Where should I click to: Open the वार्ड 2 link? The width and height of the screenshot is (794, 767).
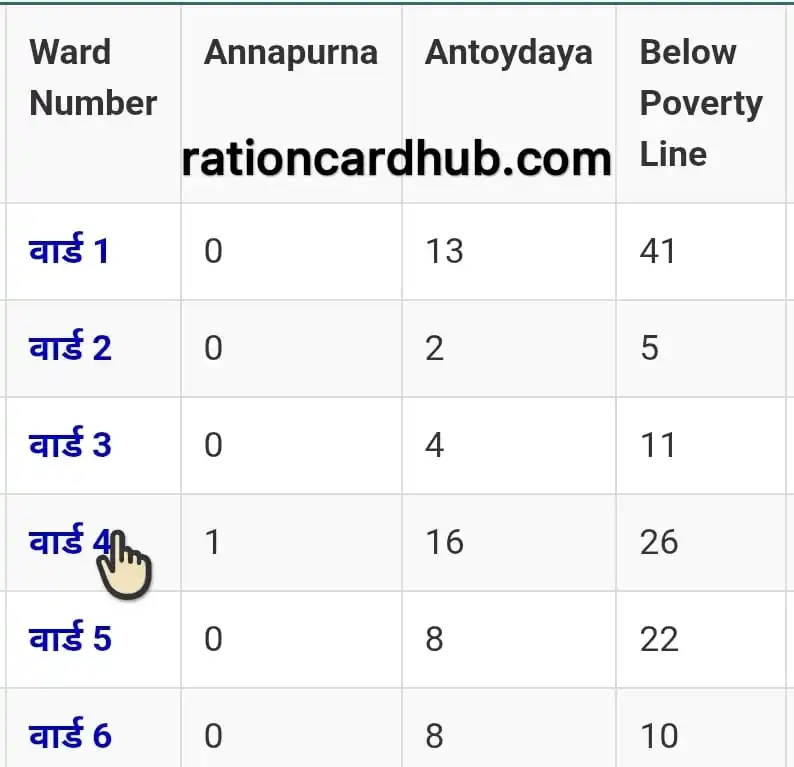[x=70, y=347]
